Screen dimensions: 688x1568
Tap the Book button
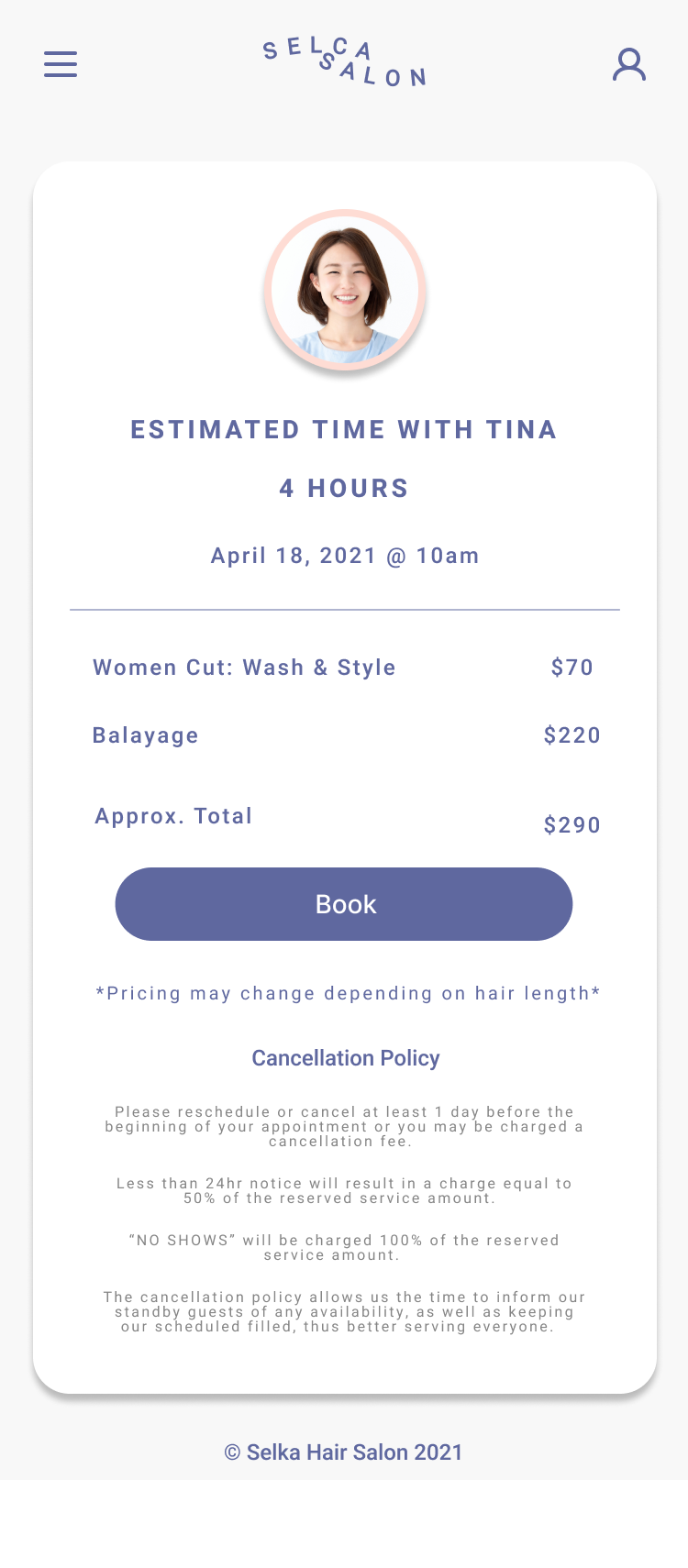pos(344,904)
